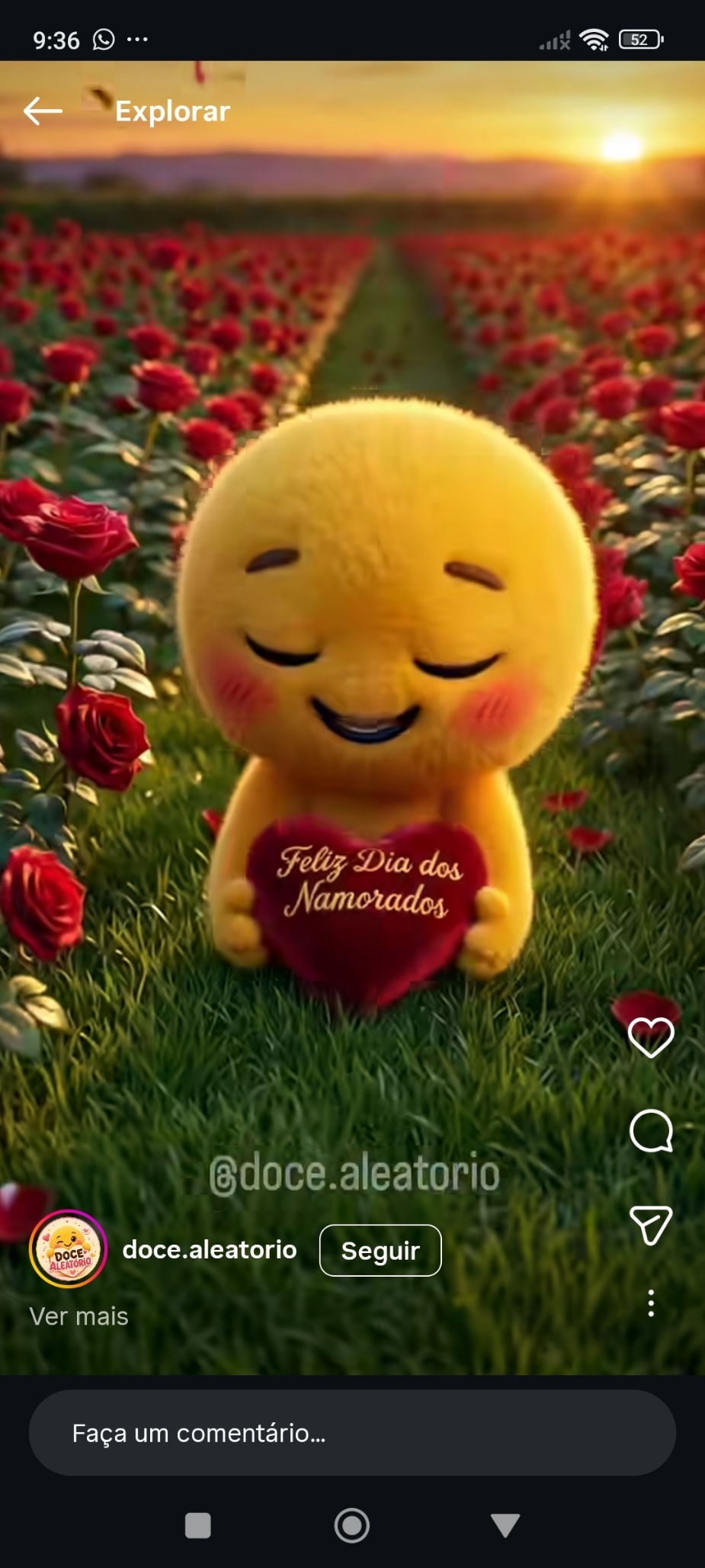
Task: Tap the system back triangle button
Action: pyautogui.click(x=505, y=1525)
